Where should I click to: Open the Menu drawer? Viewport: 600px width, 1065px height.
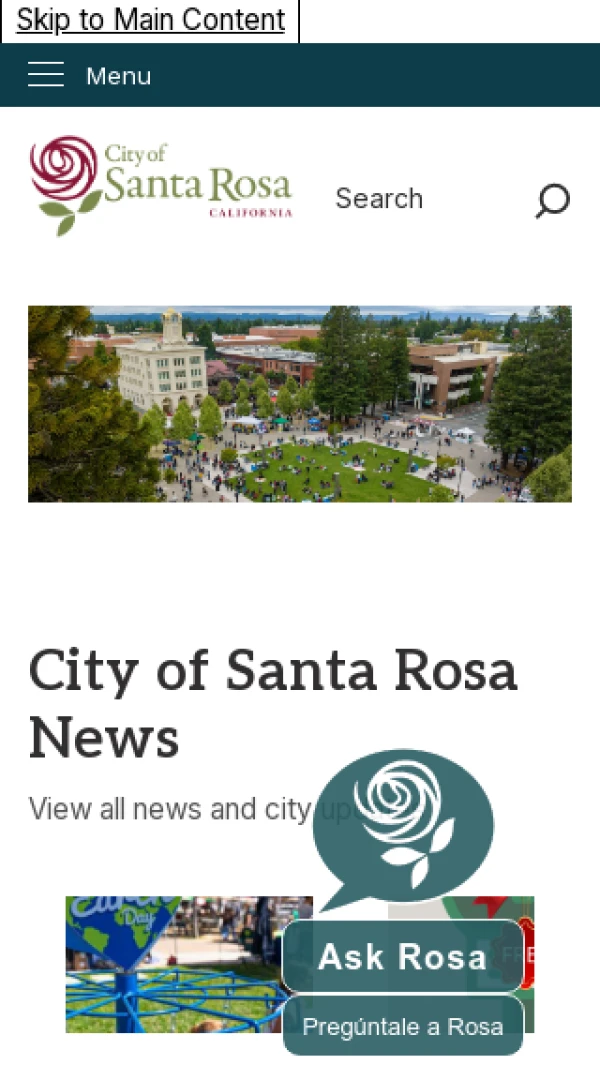(90, 76)
